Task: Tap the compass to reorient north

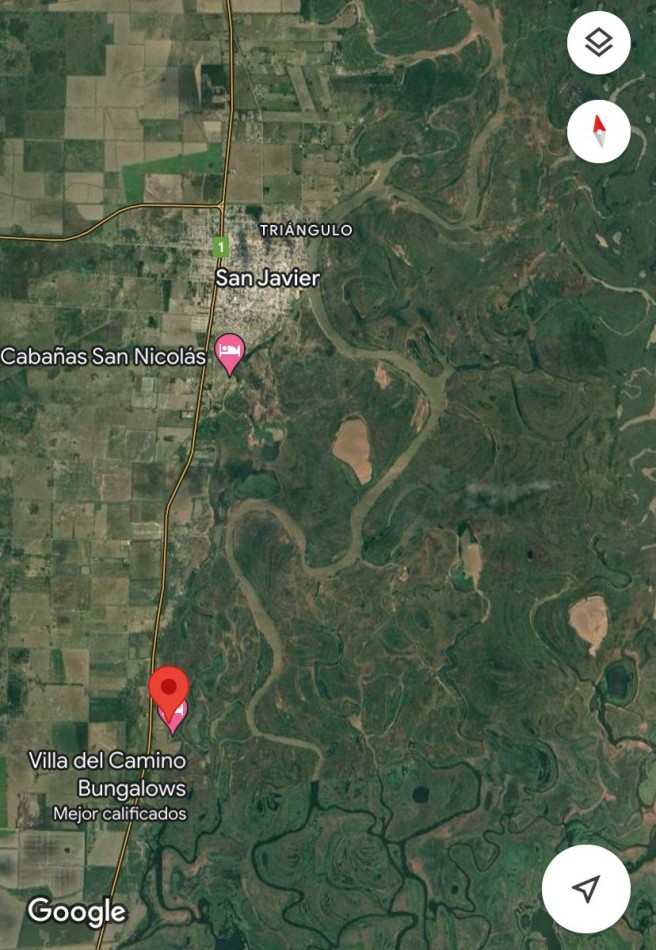Action: click(x=598, y=131)
